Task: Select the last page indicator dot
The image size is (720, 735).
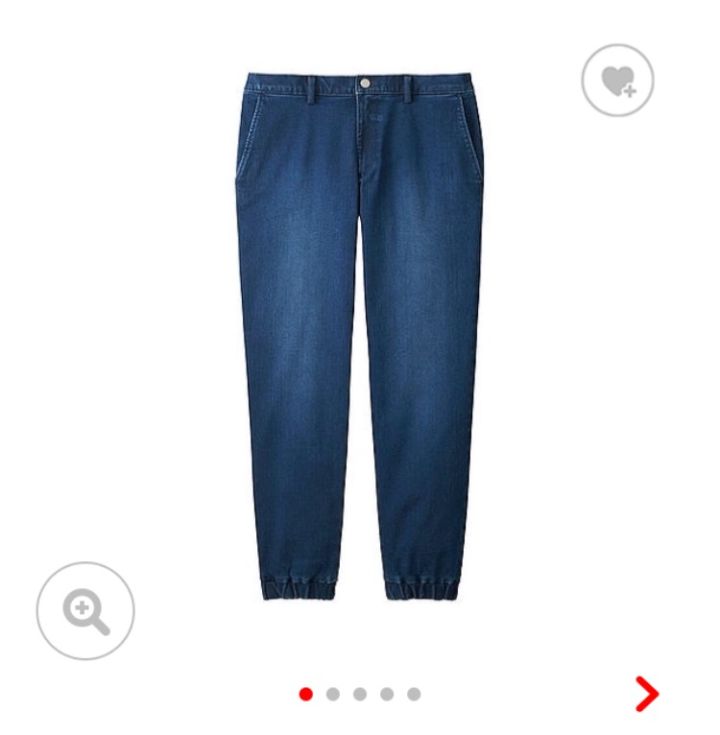Action: tap(414, 694)
